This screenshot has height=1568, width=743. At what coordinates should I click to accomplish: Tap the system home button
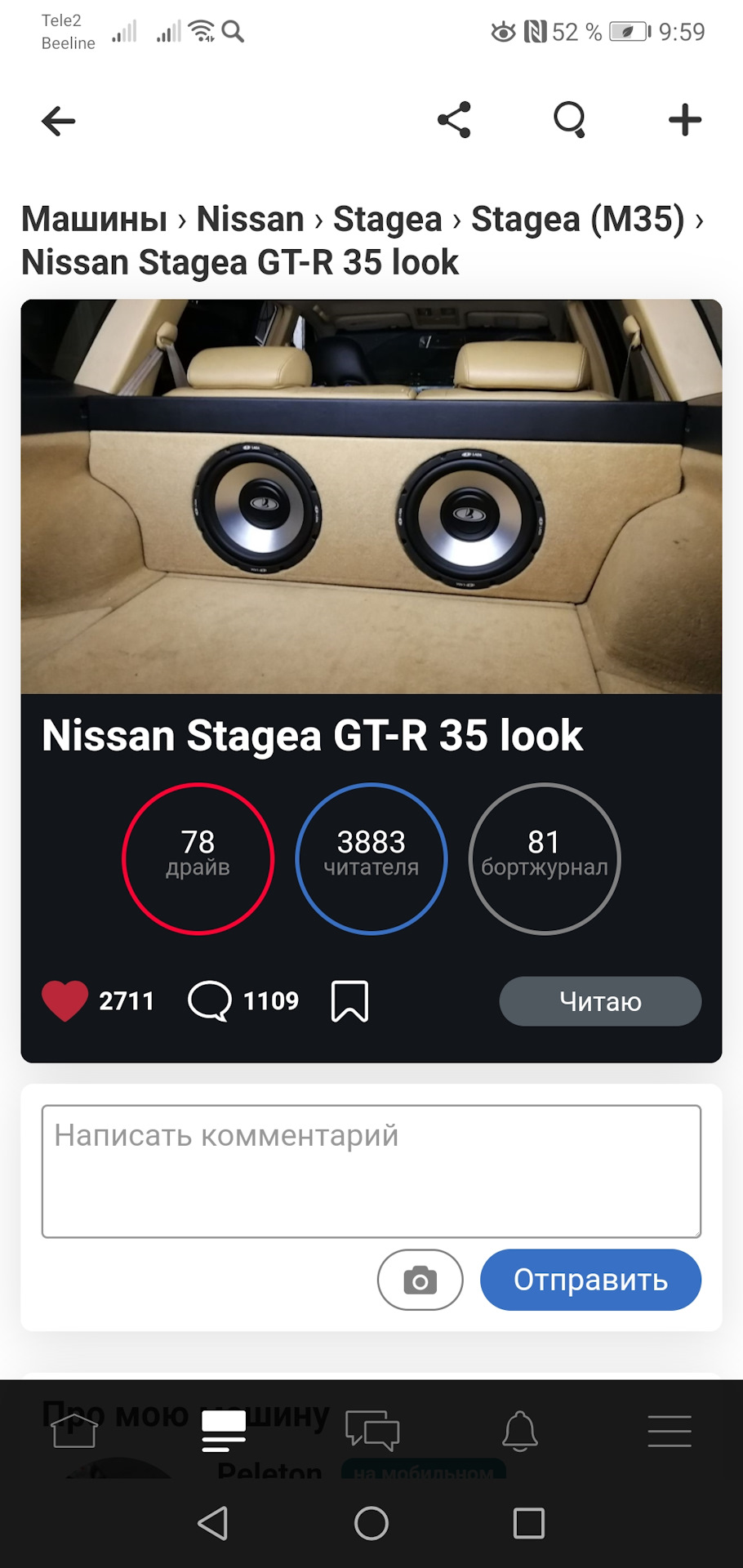coord(371,1523)
